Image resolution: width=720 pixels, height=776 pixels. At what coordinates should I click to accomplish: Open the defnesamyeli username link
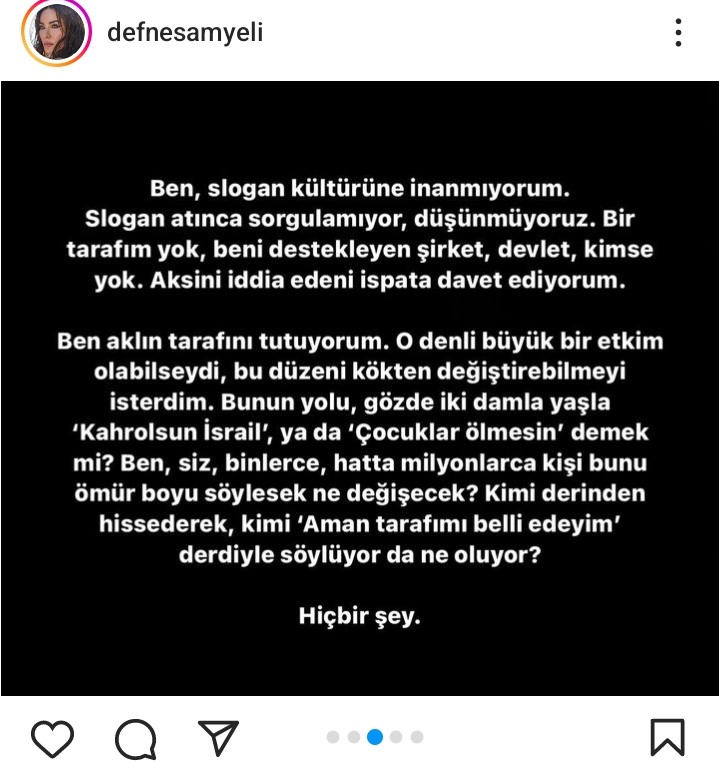pyautogui.click(x=185, y=33)
